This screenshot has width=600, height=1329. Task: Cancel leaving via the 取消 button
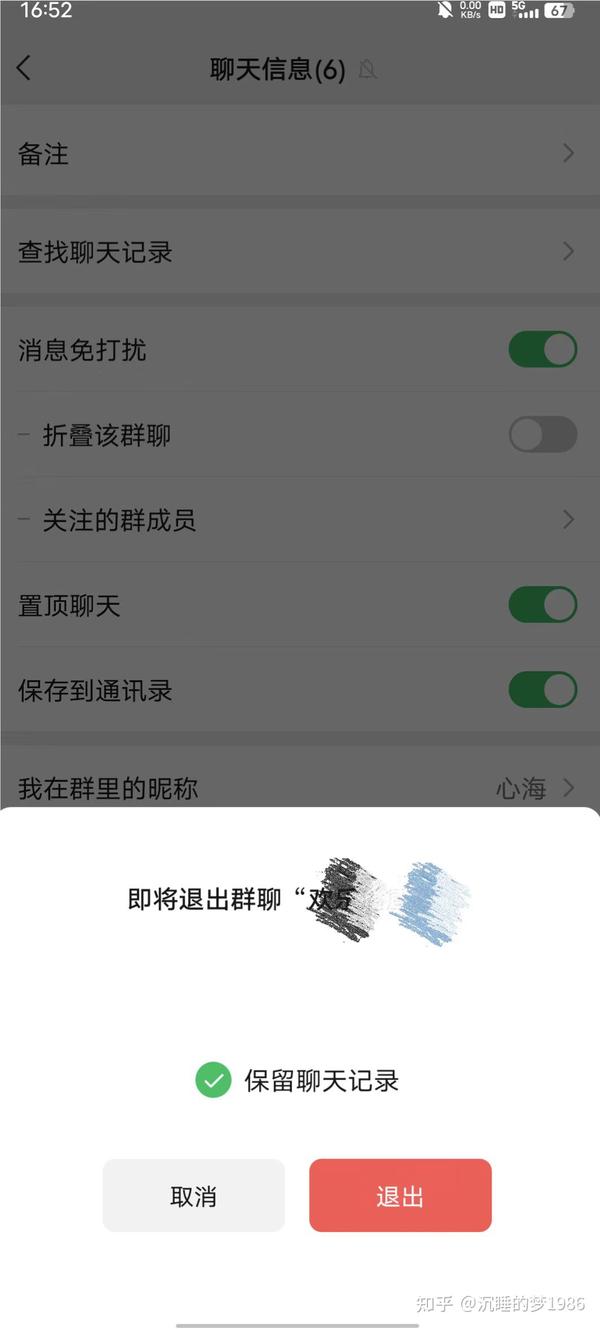click(x=193, y=1195)
